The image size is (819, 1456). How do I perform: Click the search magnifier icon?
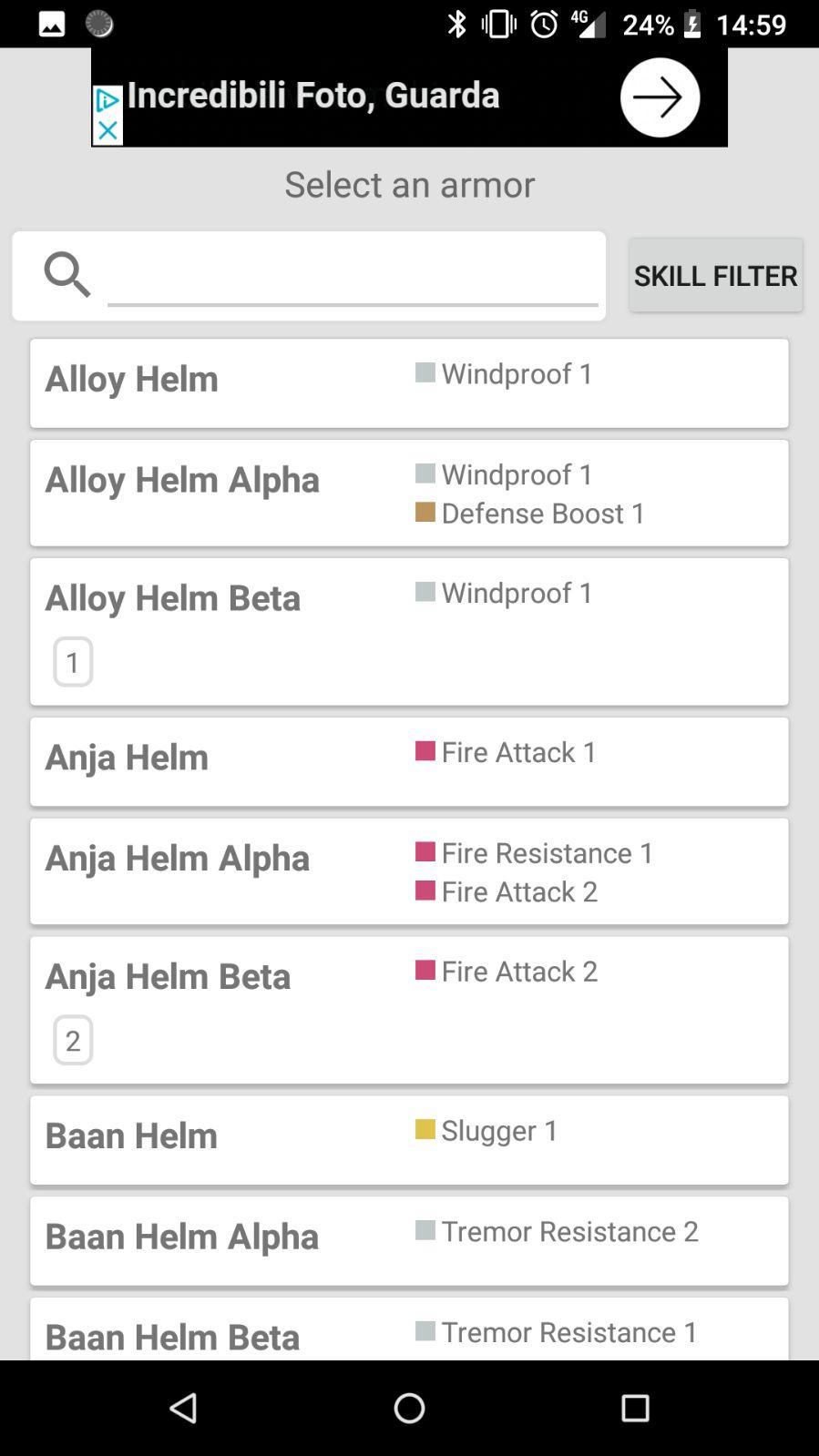click(x=66, y=274)
